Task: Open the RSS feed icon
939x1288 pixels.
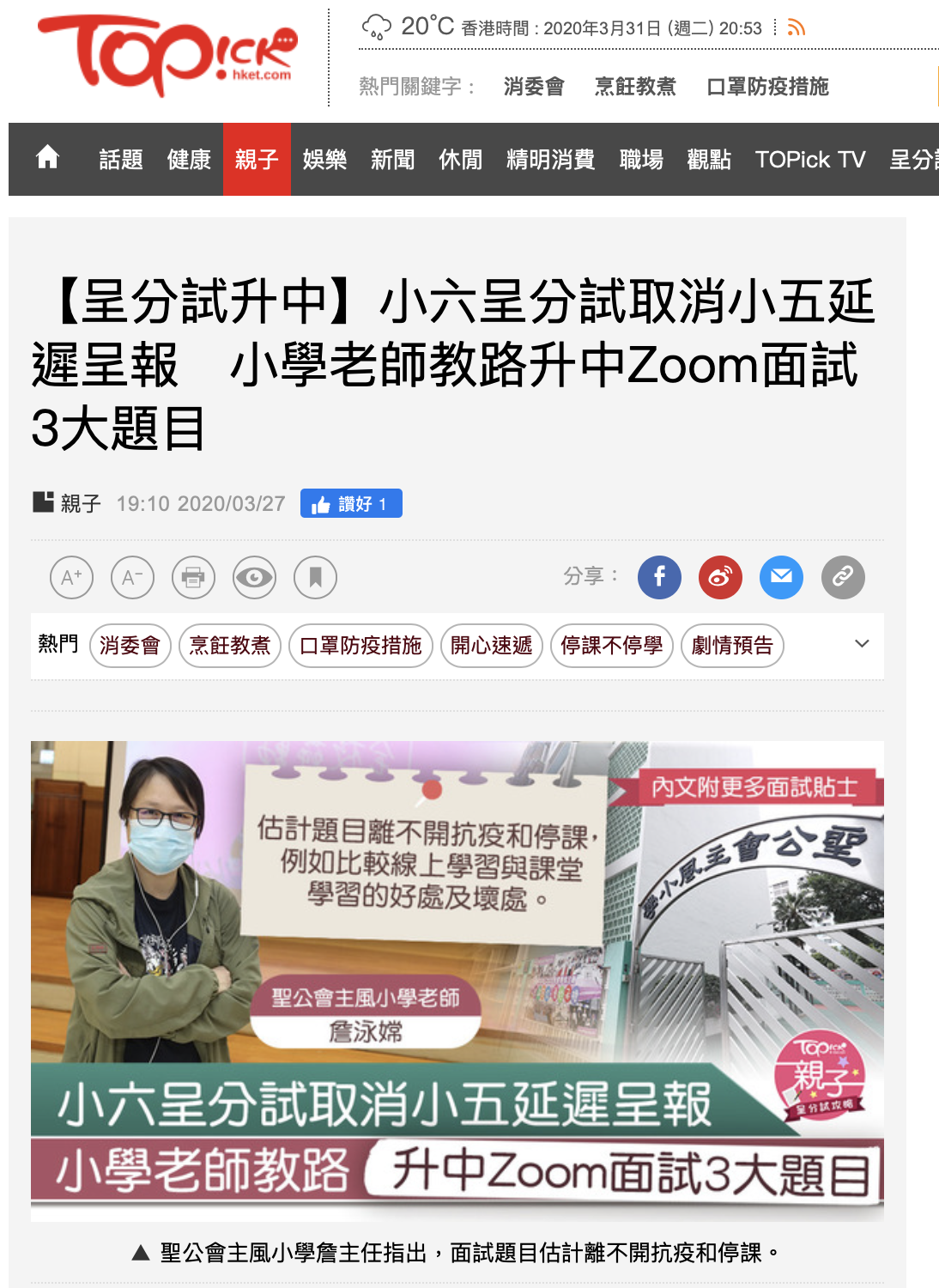Action: 797,28
